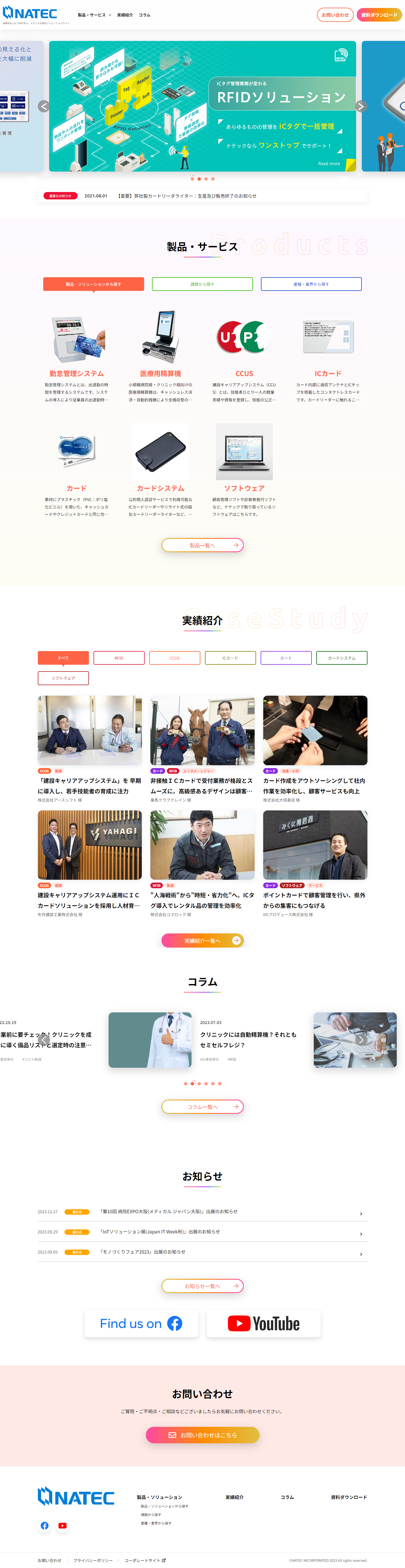The image size is (405, 1568).
Task: Tap the お知らせ一覧へ button
Action: (x=202, y=1286)
